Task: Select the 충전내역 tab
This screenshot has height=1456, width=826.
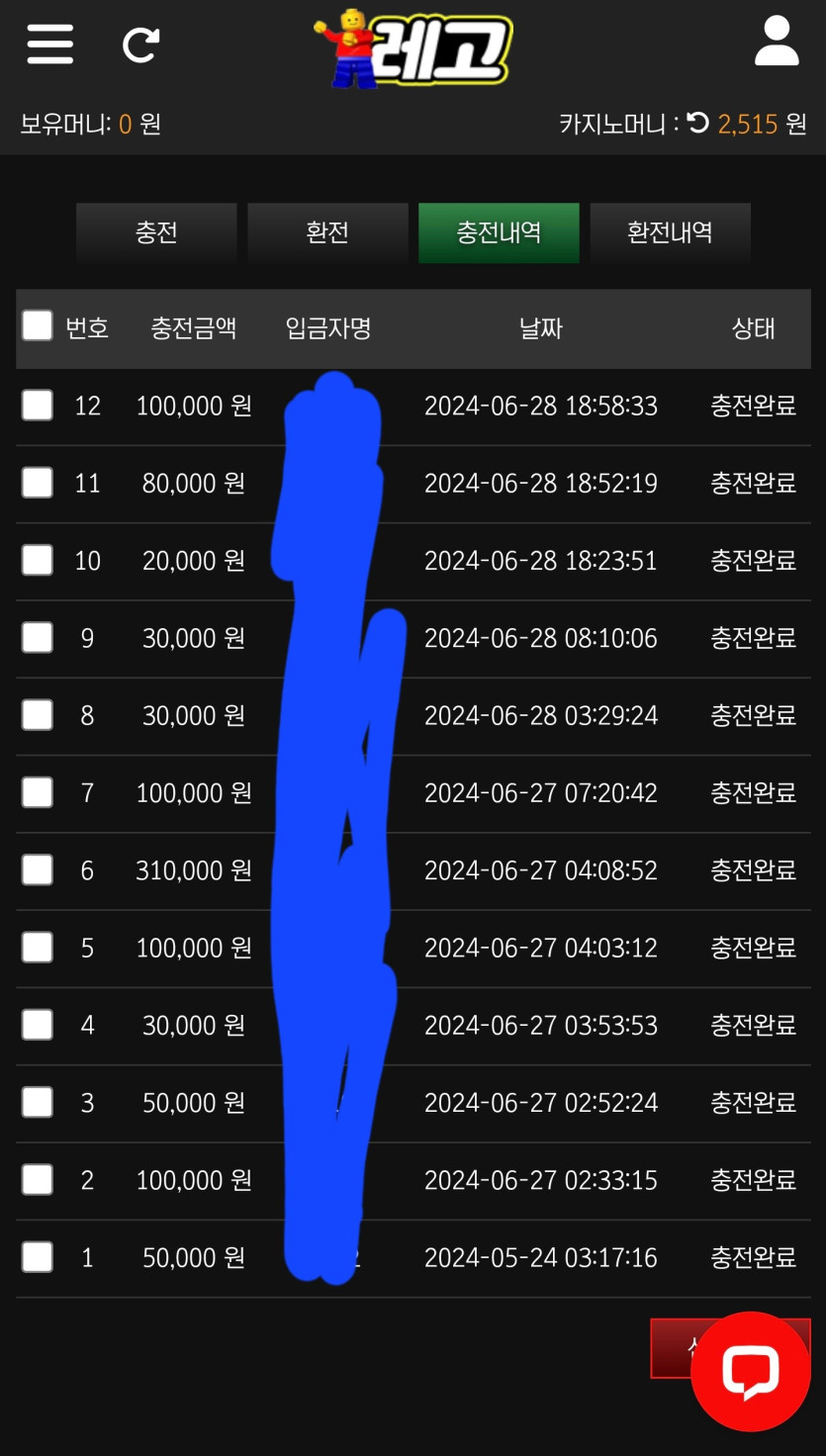Action: pyautogui.click(x=499, y=232)
